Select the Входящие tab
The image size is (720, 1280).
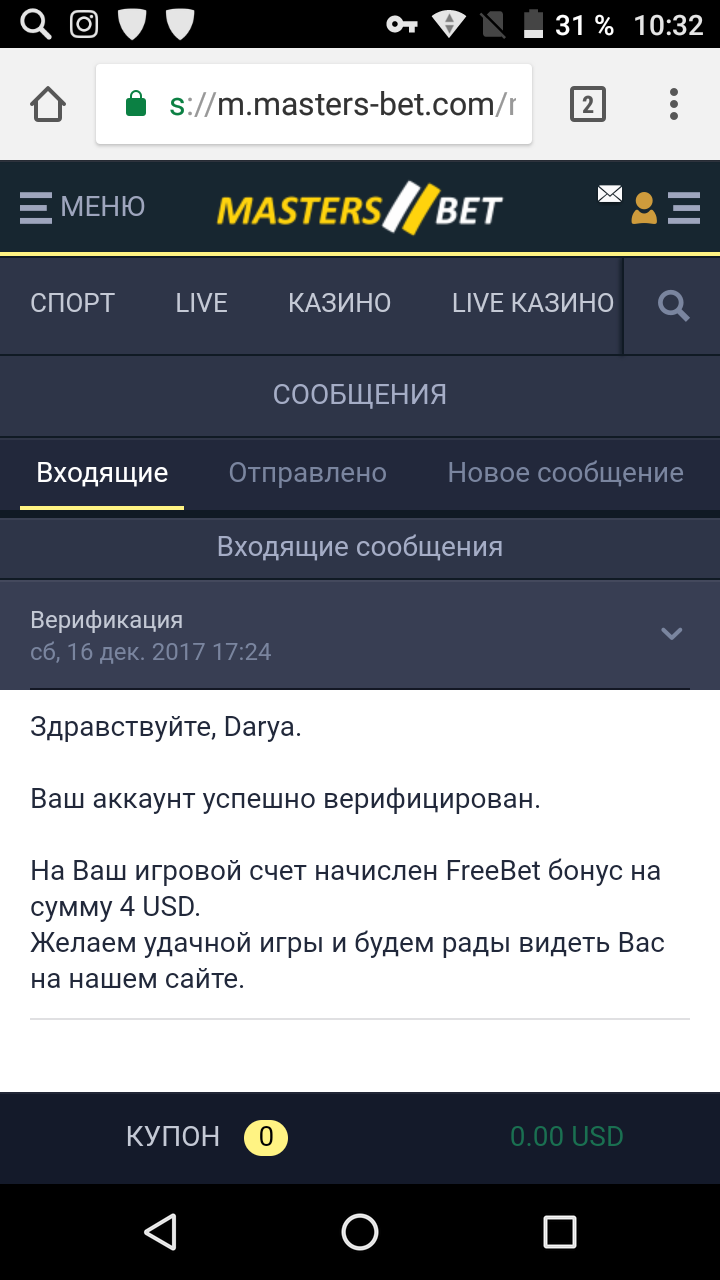point(102,473)
